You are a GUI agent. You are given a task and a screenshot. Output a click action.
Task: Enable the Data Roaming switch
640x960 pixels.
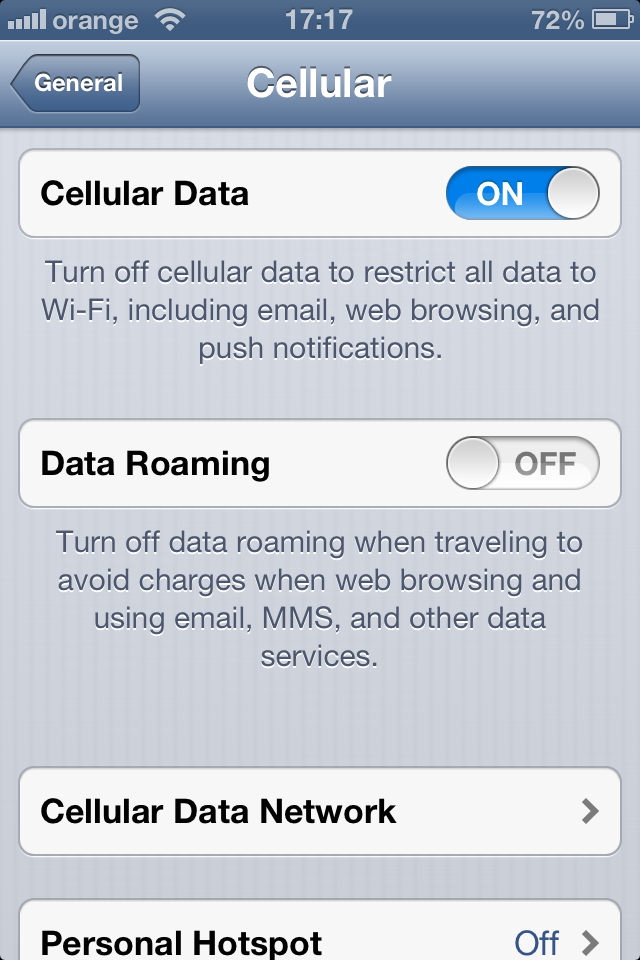point(522,465)
